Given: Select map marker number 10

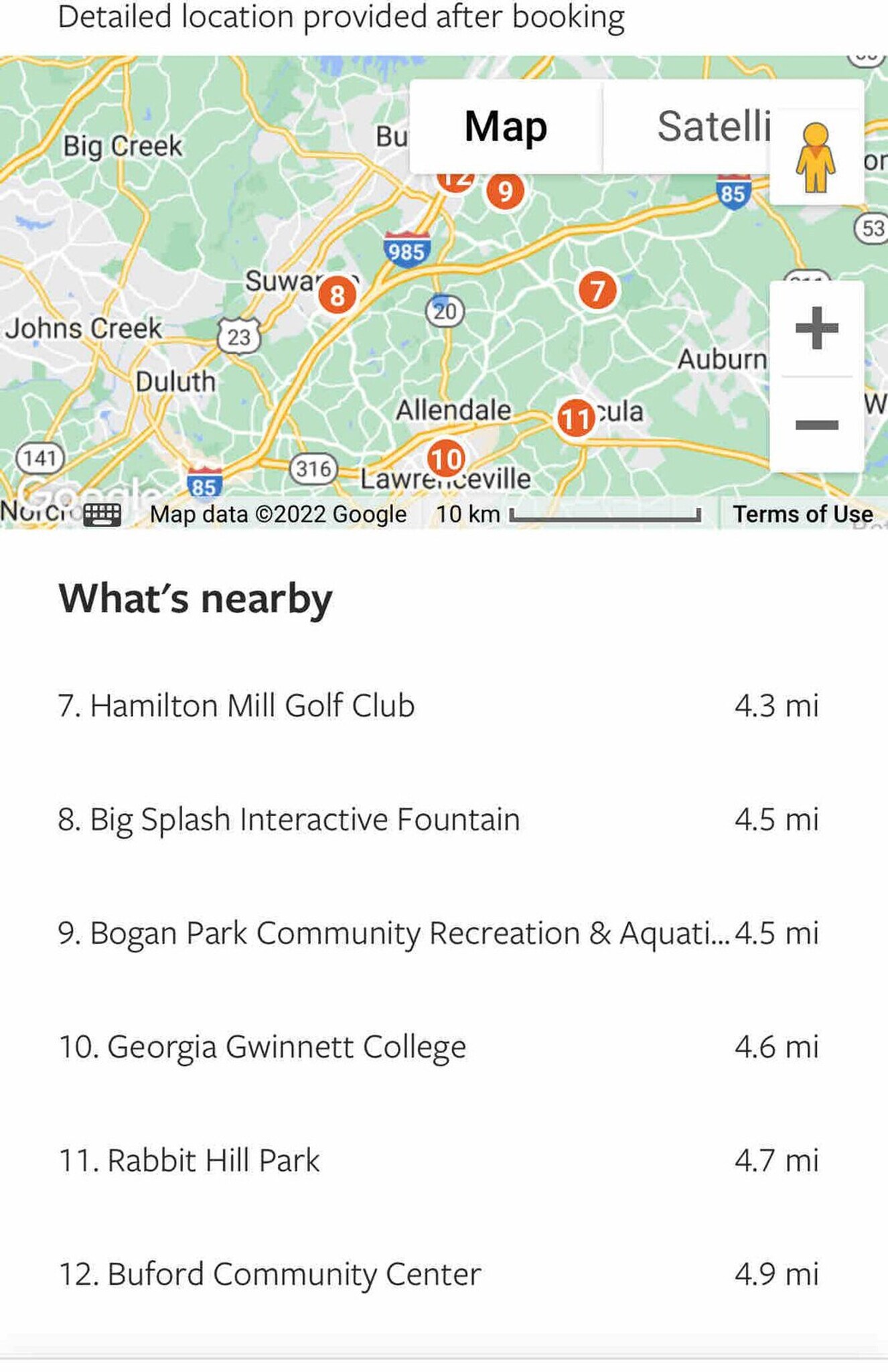Looking at the screenshot, I should (x=446, y=460).
